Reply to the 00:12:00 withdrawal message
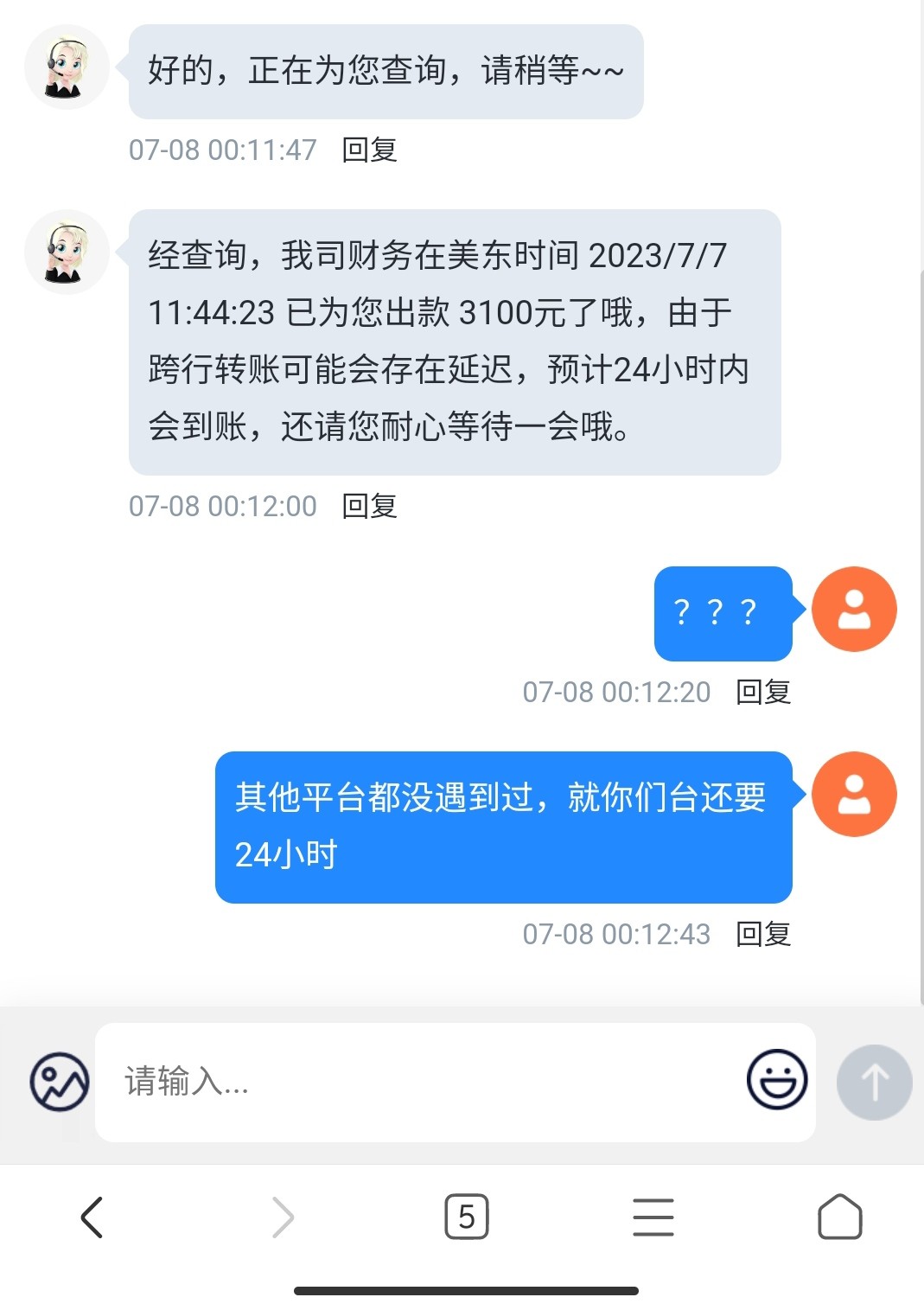The width and height of the screenshot is (924, 1310). coord(369,506)
